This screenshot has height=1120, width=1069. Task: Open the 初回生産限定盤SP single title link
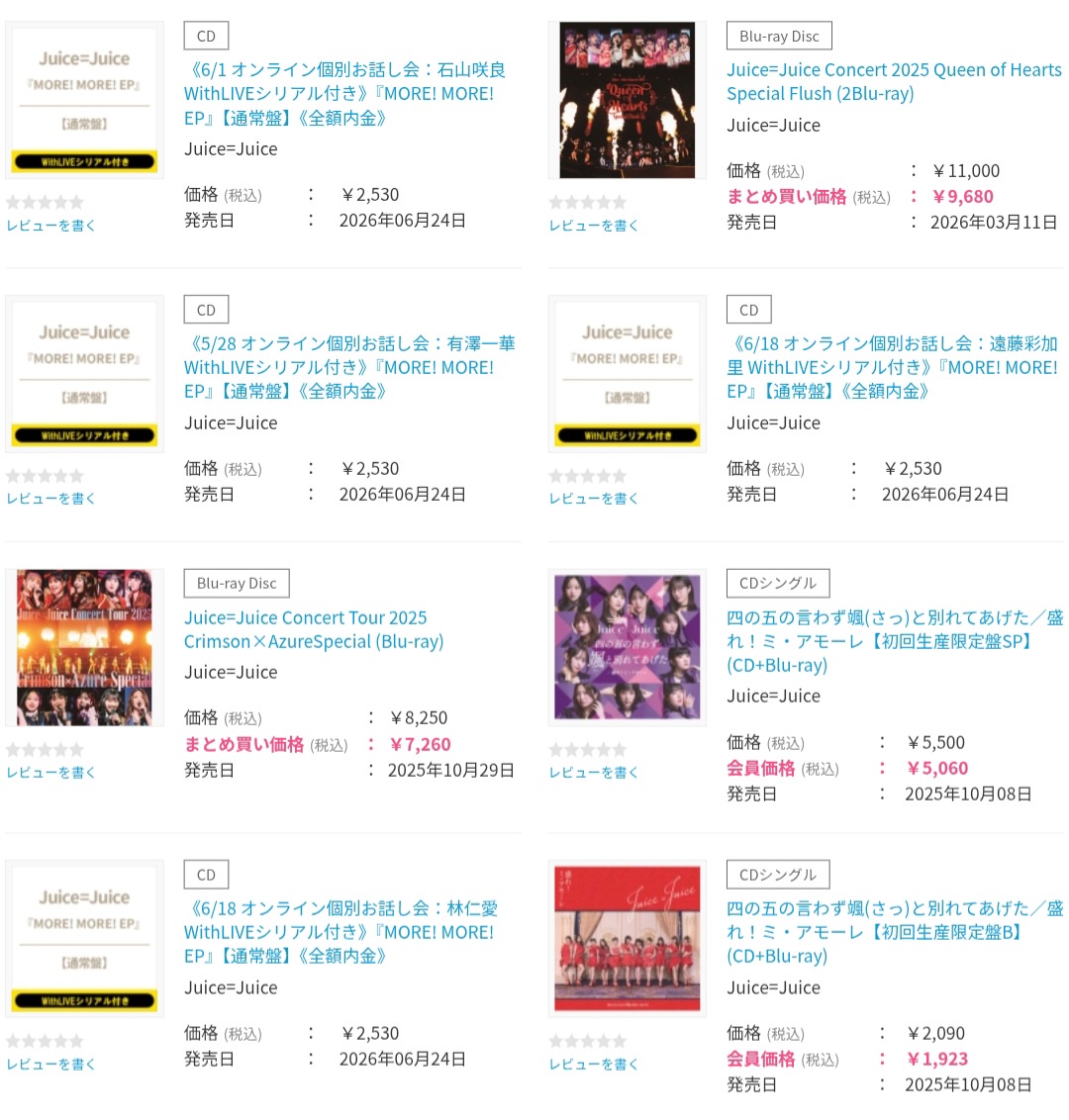coord(895,641)
